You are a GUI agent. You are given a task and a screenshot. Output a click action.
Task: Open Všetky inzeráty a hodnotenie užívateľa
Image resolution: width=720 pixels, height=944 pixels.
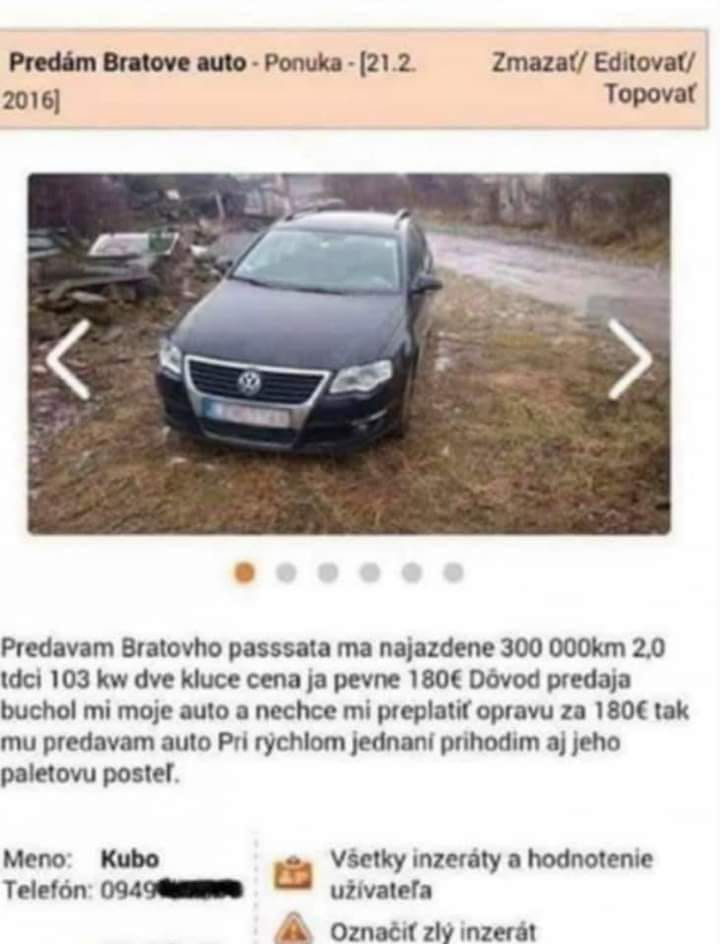point(490,873)
